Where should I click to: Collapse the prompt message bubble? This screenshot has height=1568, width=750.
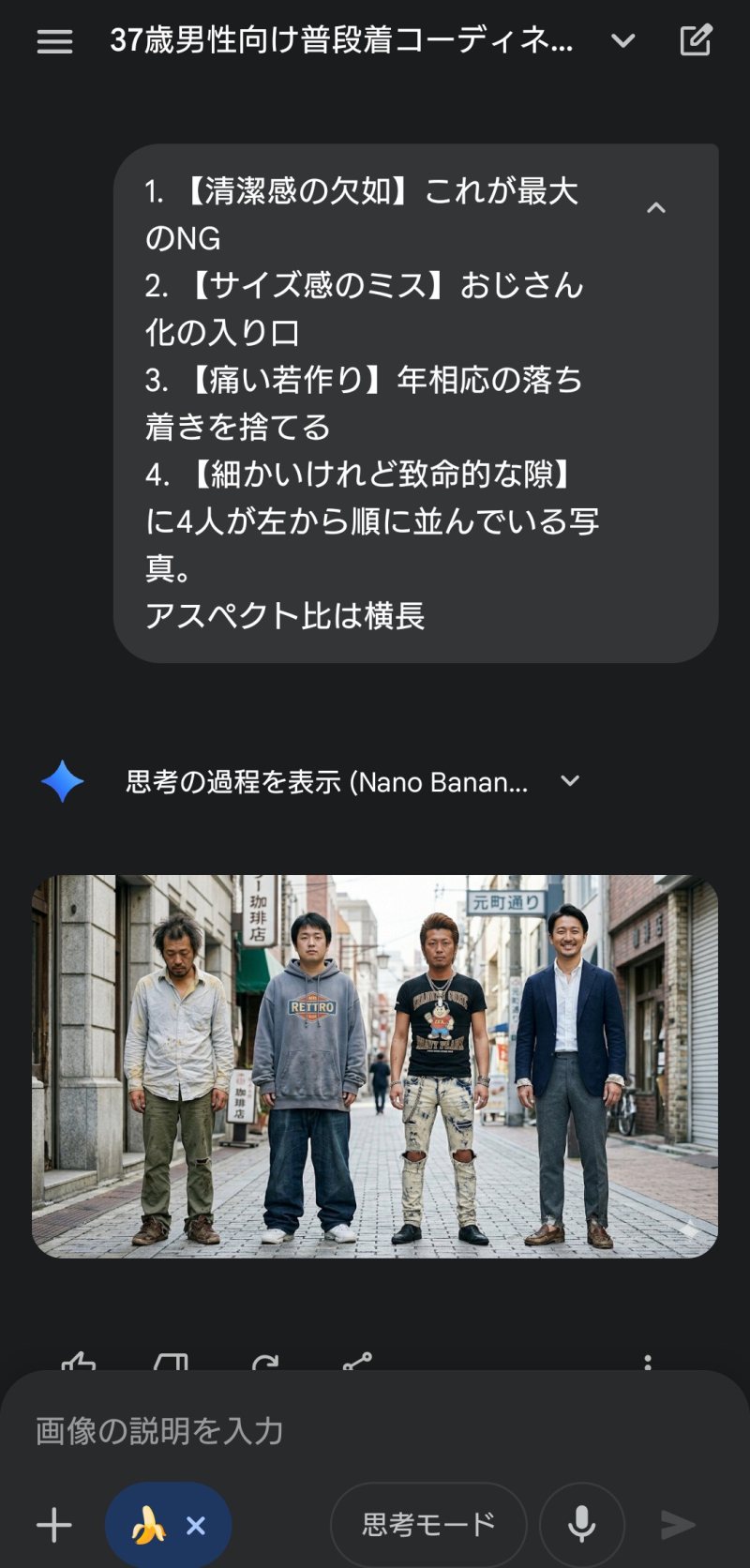[656, 207]
